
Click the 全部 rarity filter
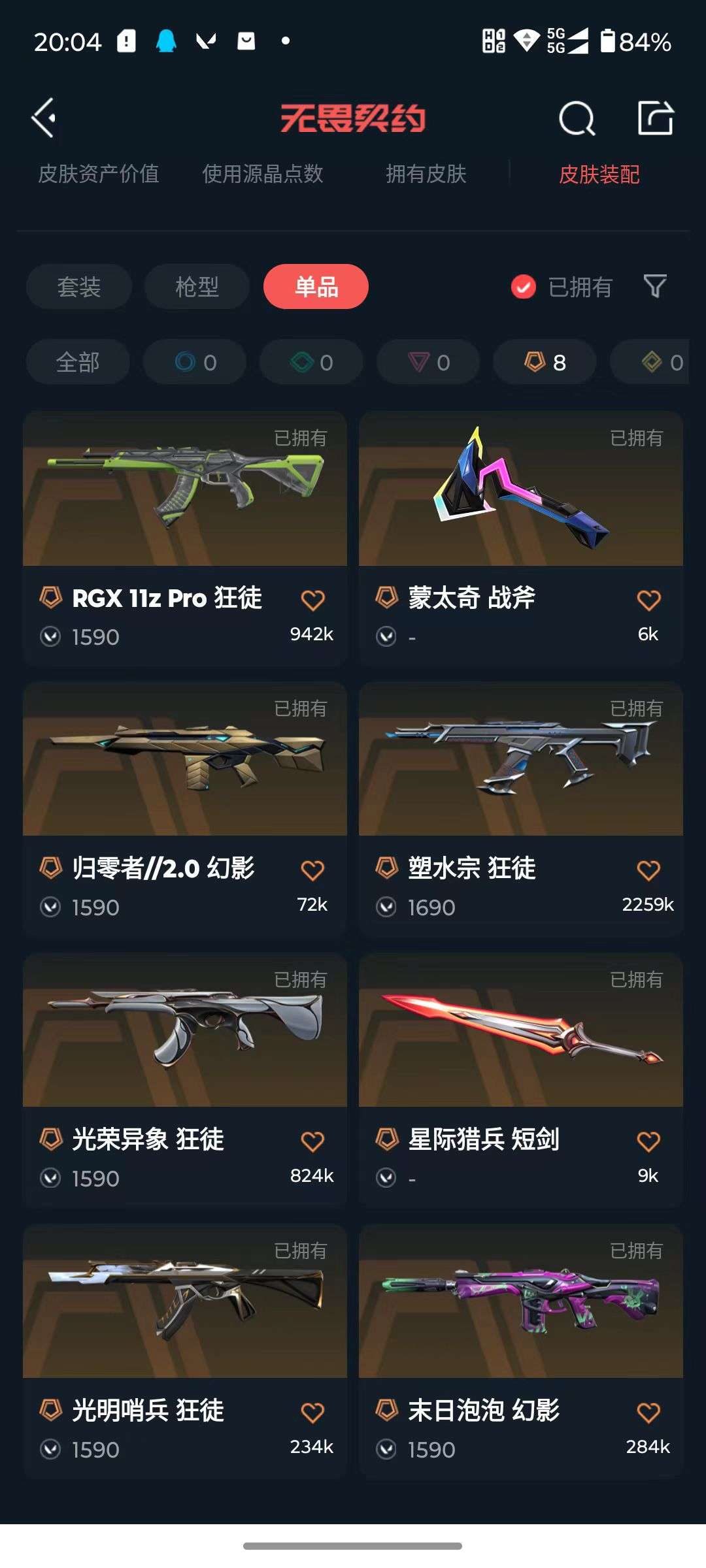(78, 362)
